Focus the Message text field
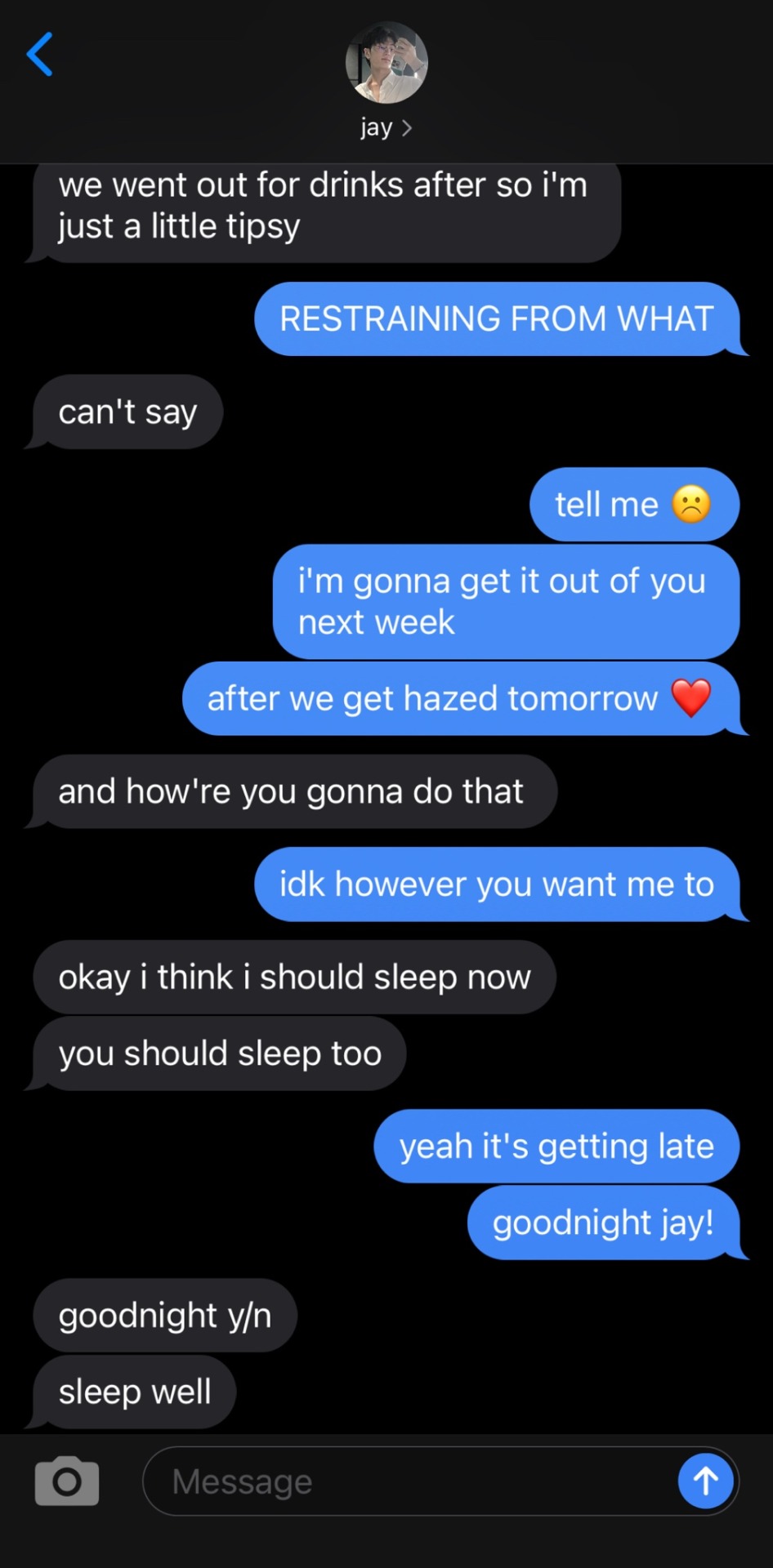The image size is (773, 1568). tap(409, 1481)
